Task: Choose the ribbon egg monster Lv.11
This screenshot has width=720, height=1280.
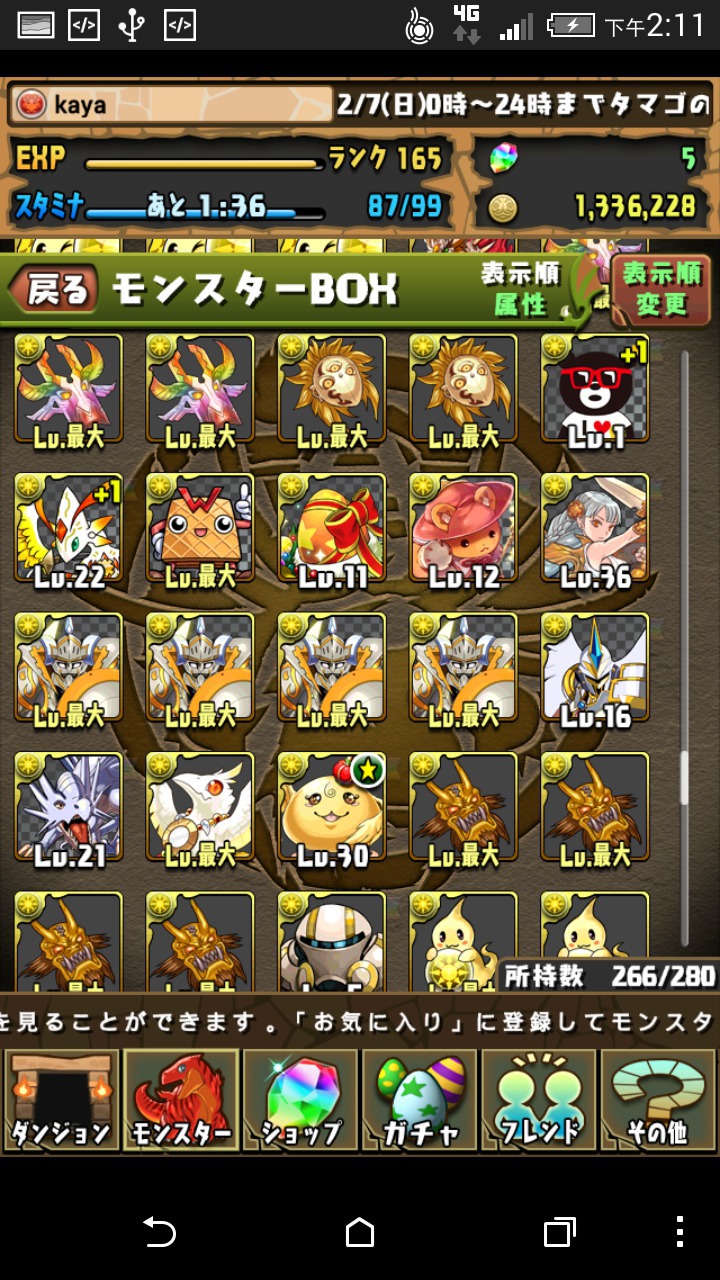Action: 332,528
